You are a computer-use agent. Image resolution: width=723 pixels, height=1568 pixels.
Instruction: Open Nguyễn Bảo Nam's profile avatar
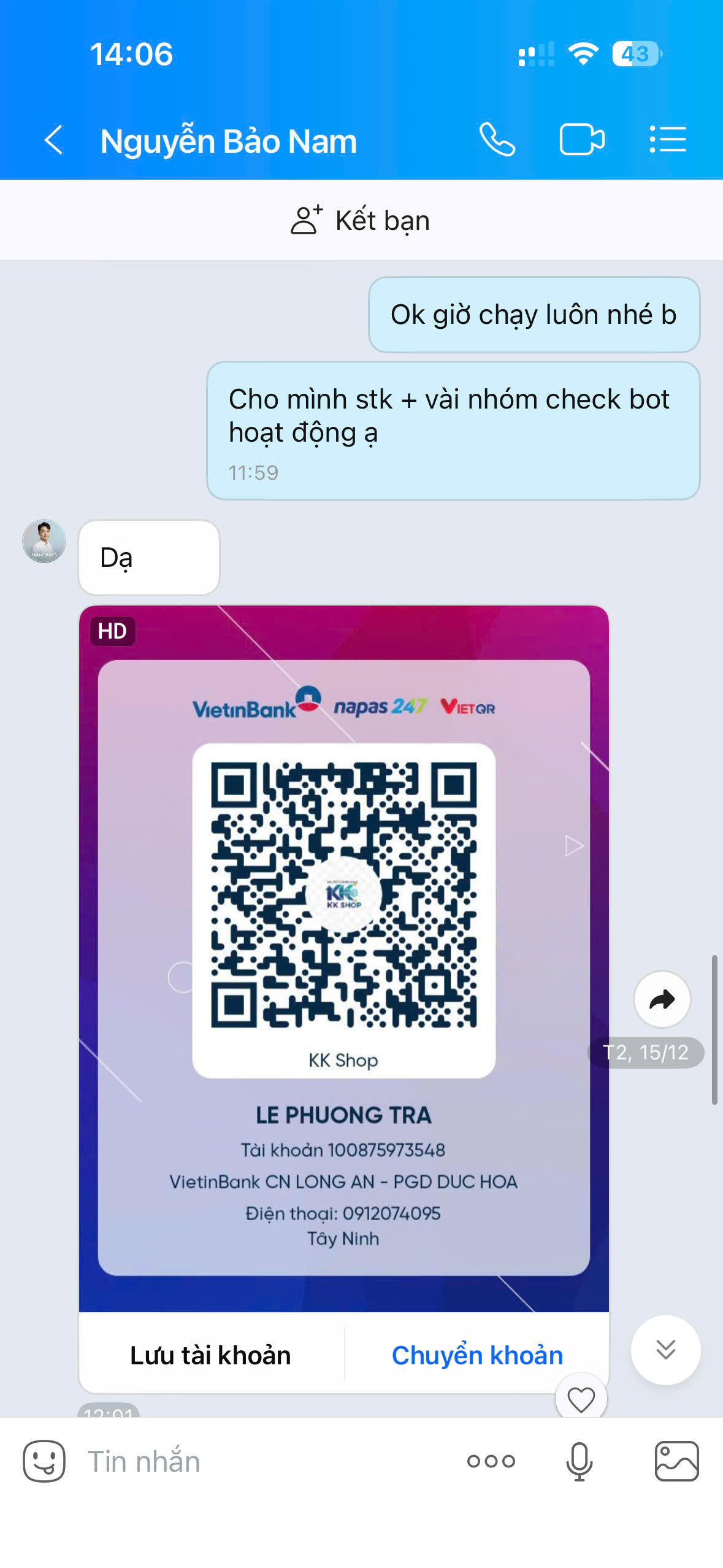(x=44, y=541)
